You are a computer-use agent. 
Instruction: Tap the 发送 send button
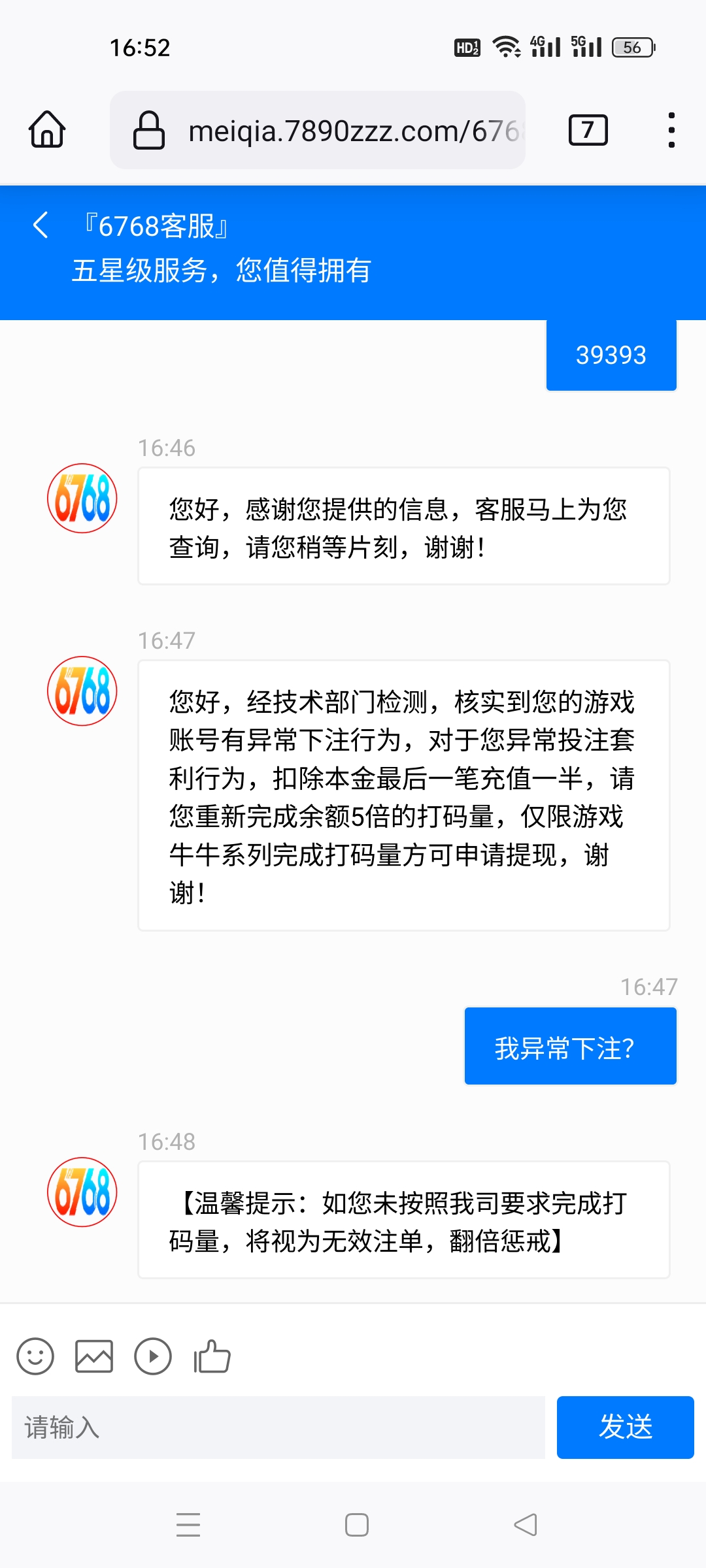[x=625, y=1428]
